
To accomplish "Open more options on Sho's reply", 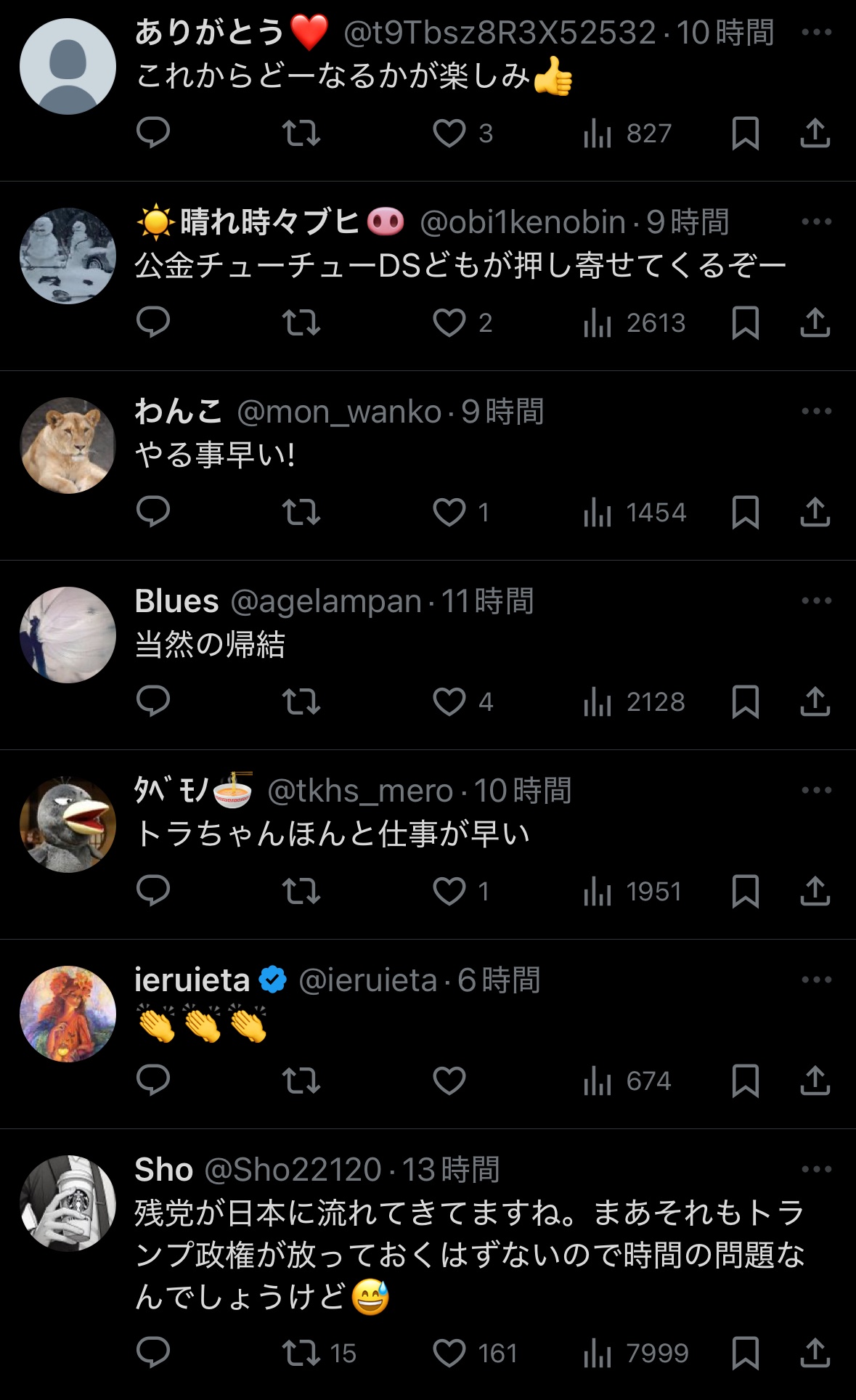I will point(816,1169).
